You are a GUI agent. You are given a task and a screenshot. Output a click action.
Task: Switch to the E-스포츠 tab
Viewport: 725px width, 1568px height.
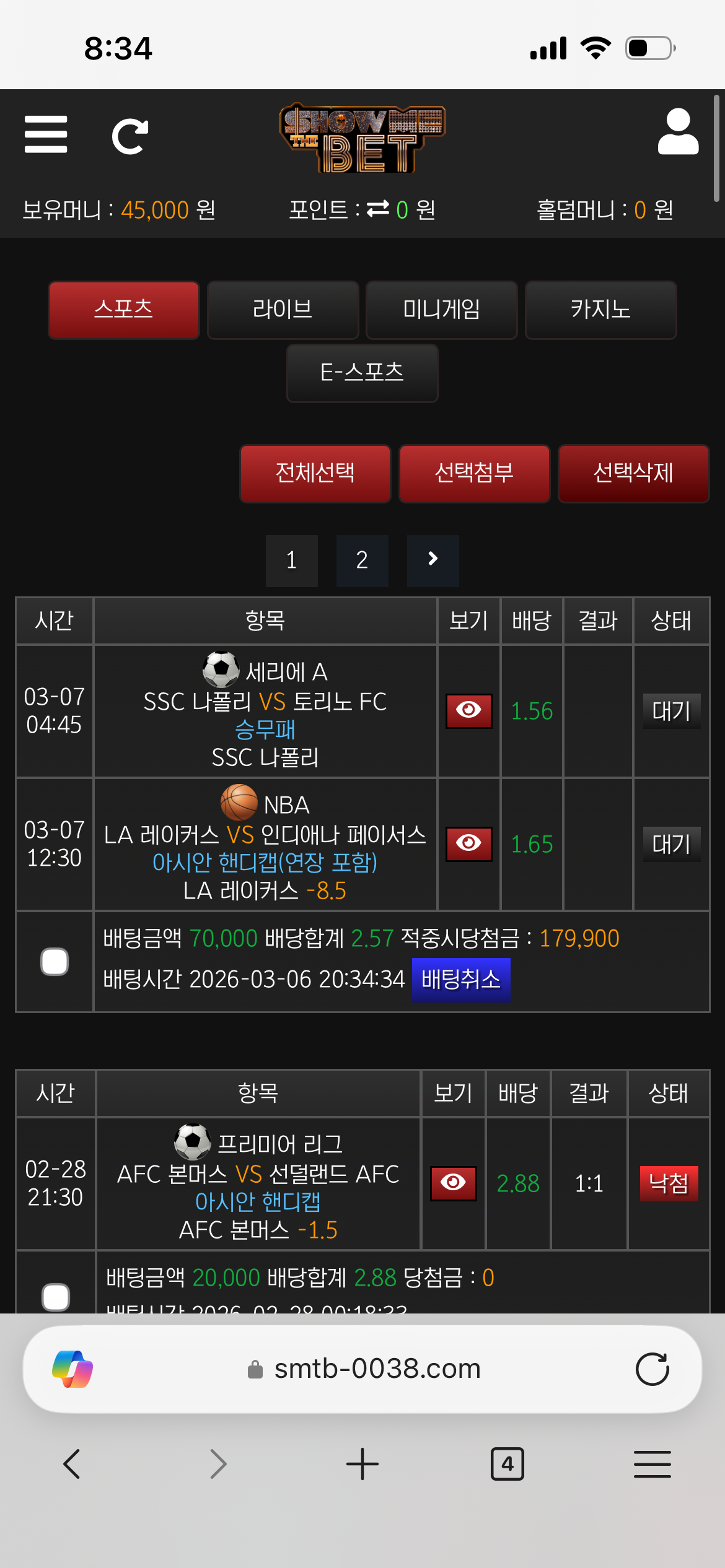tap(362, 373)
